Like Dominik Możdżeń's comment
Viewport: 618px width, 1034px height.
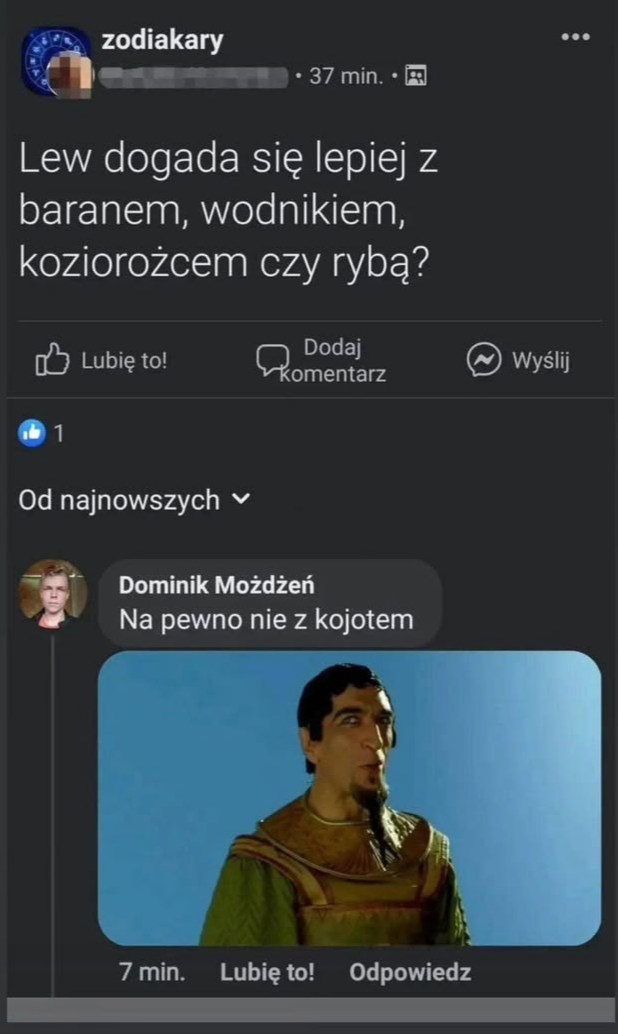(x=267, y=972)
